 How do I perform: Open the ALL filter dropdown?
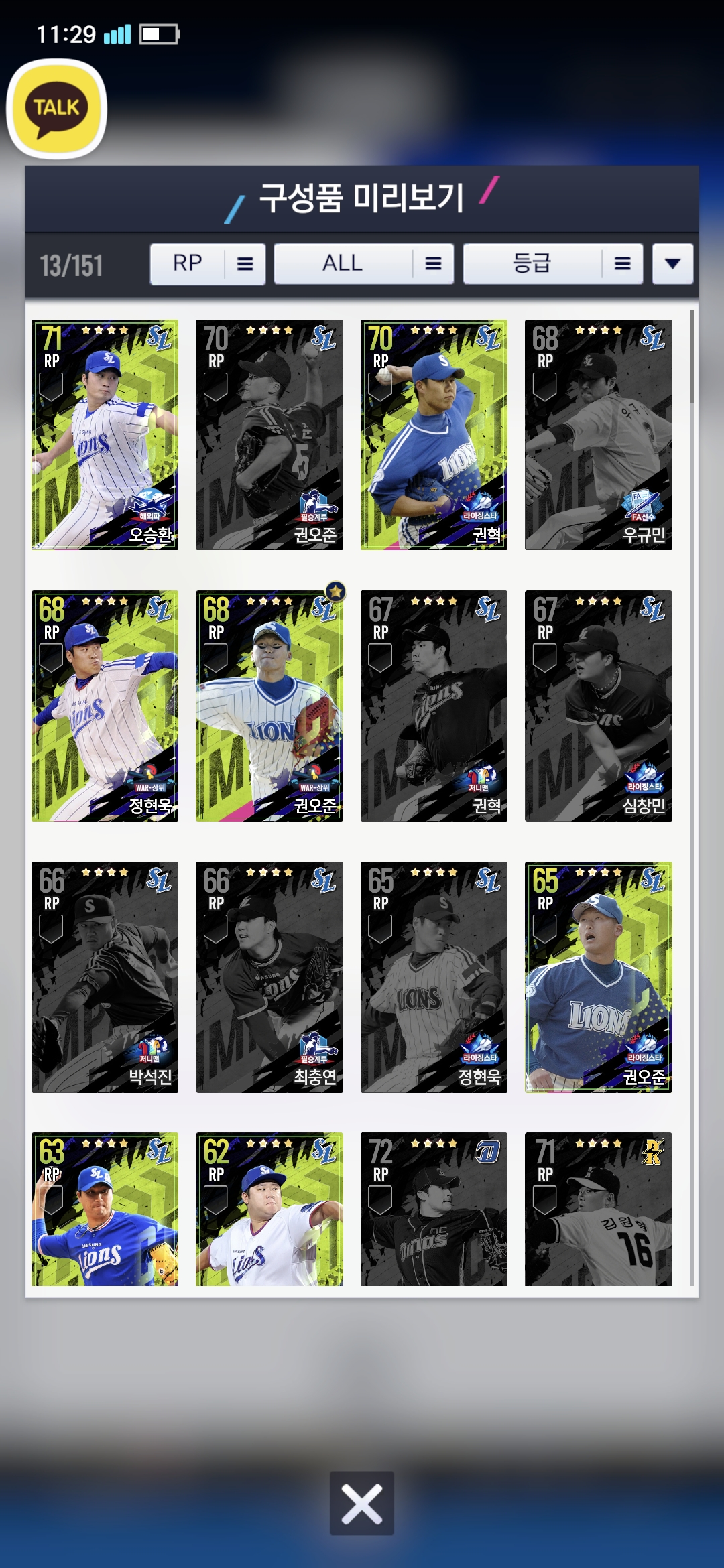point(363,264)
